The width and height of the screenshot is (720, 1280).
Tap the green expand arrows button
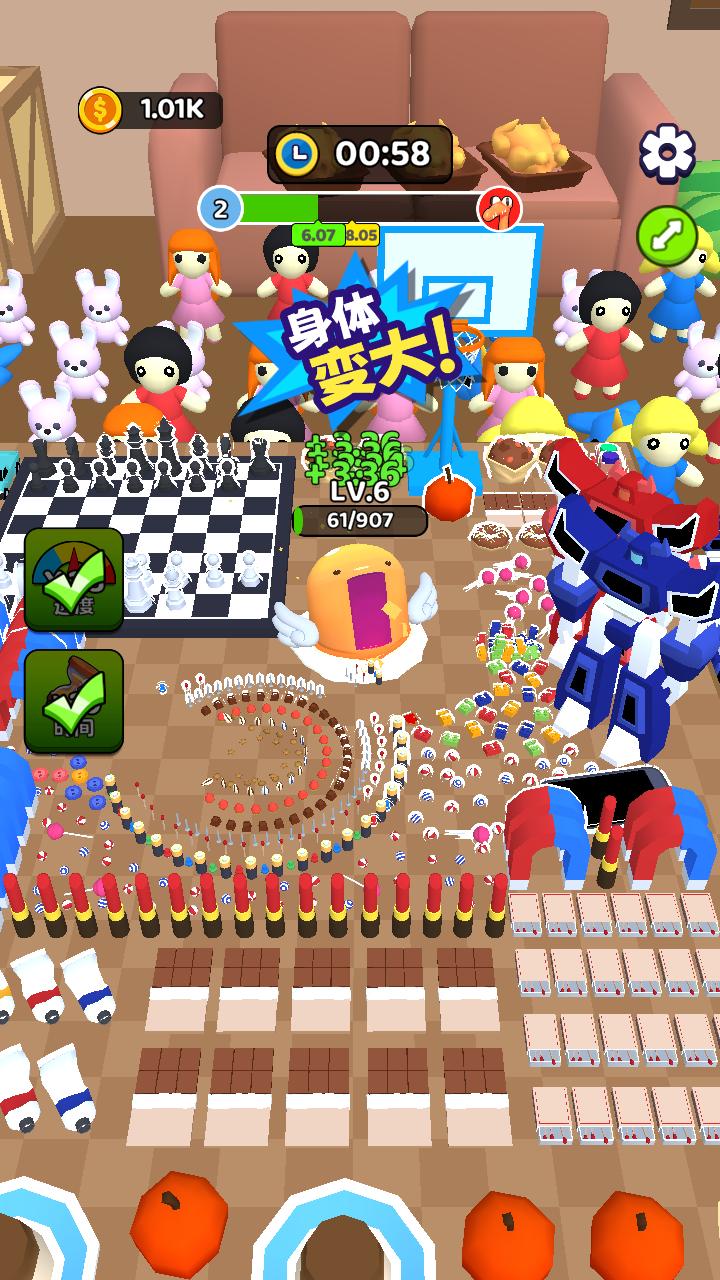[667, 236]
